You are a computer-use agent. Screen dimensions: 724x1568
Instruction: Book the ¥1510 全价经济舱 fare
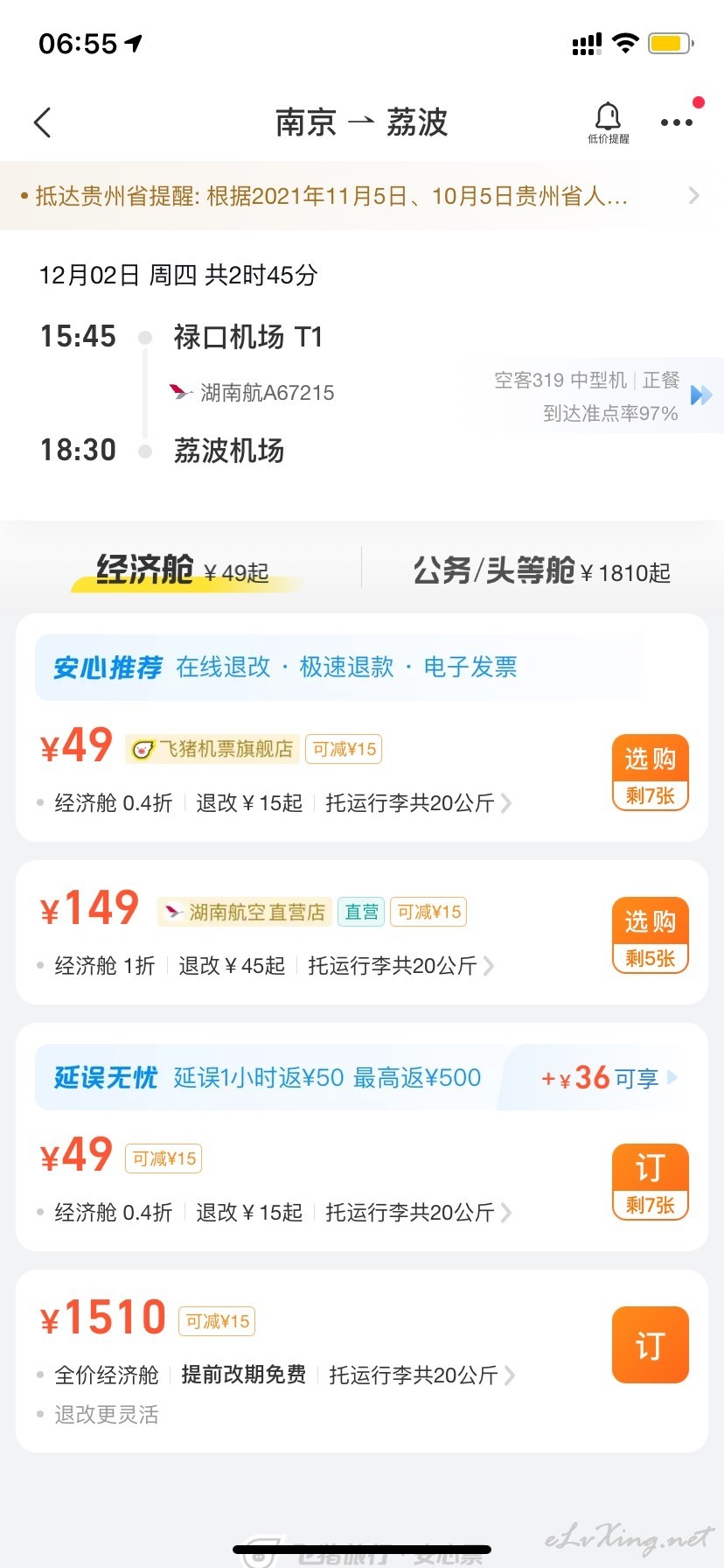click(x=651, y=1345)
